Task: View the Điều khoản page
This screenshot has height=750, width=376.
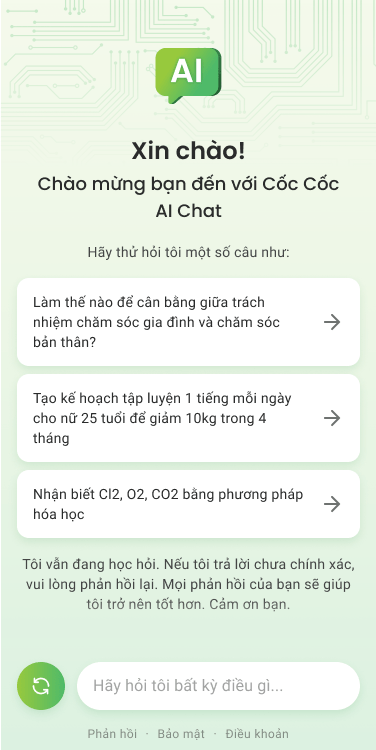Action: pyautogui.click(x=257, y=734)
